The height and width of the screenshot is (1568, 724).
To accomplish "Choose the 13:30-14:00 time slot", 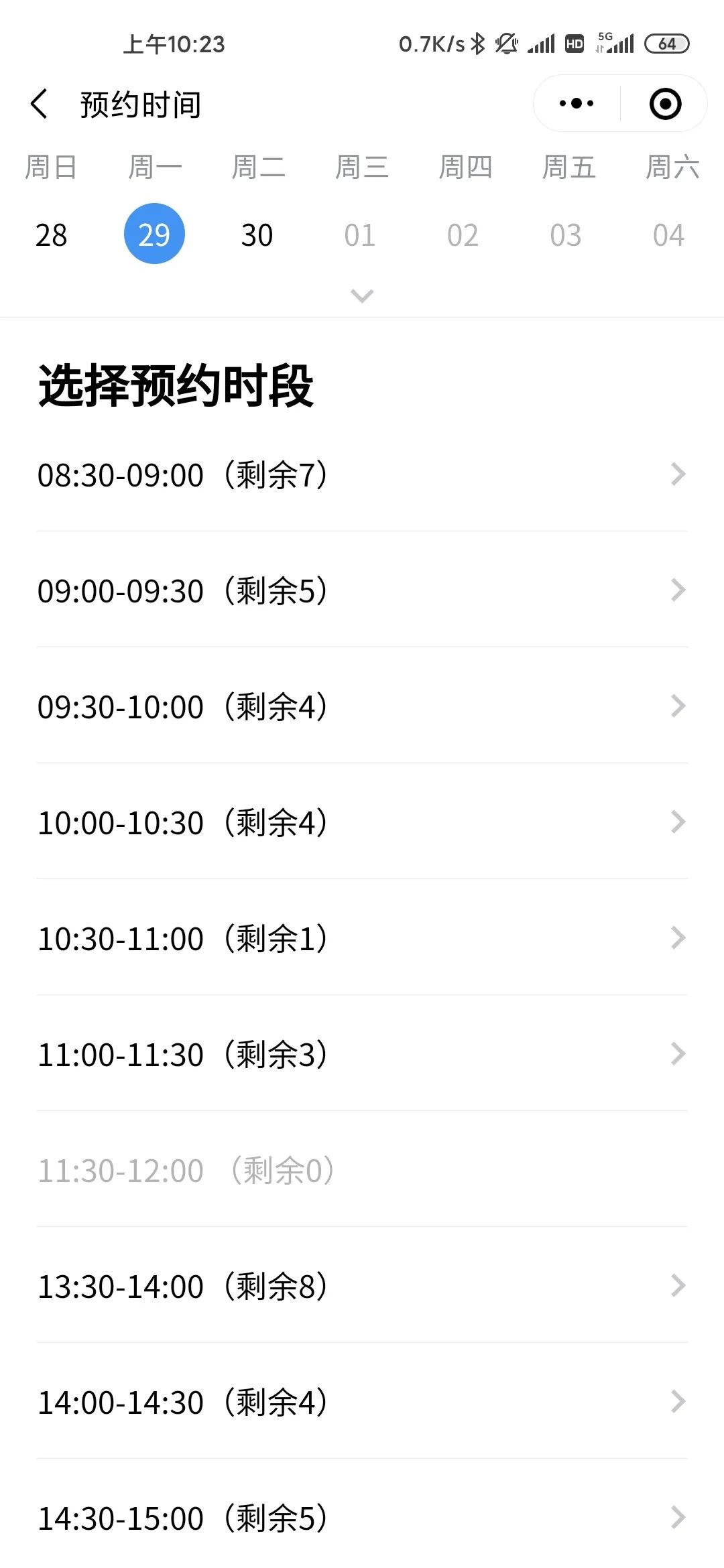I will (362, 1285).
